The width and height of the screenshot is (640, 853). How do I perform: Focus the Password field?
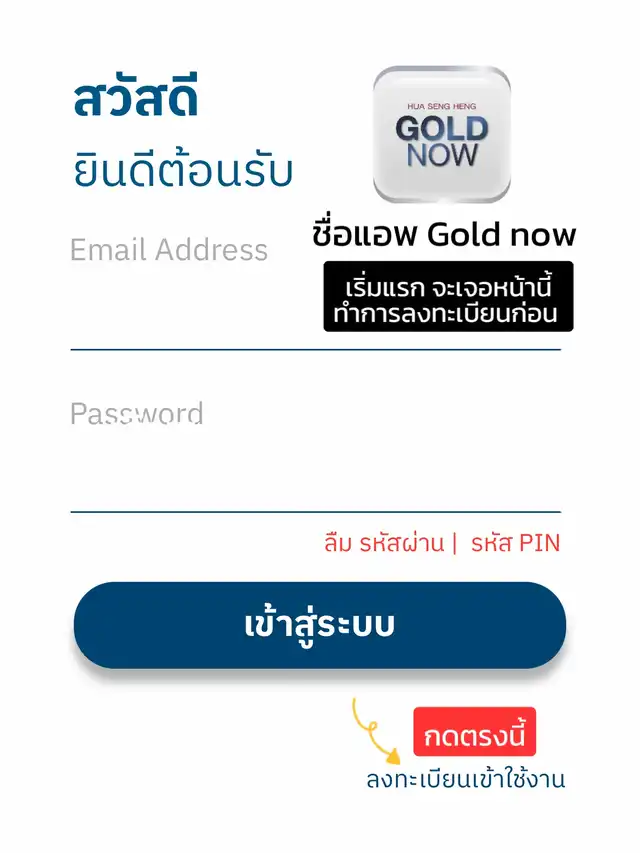316,454
